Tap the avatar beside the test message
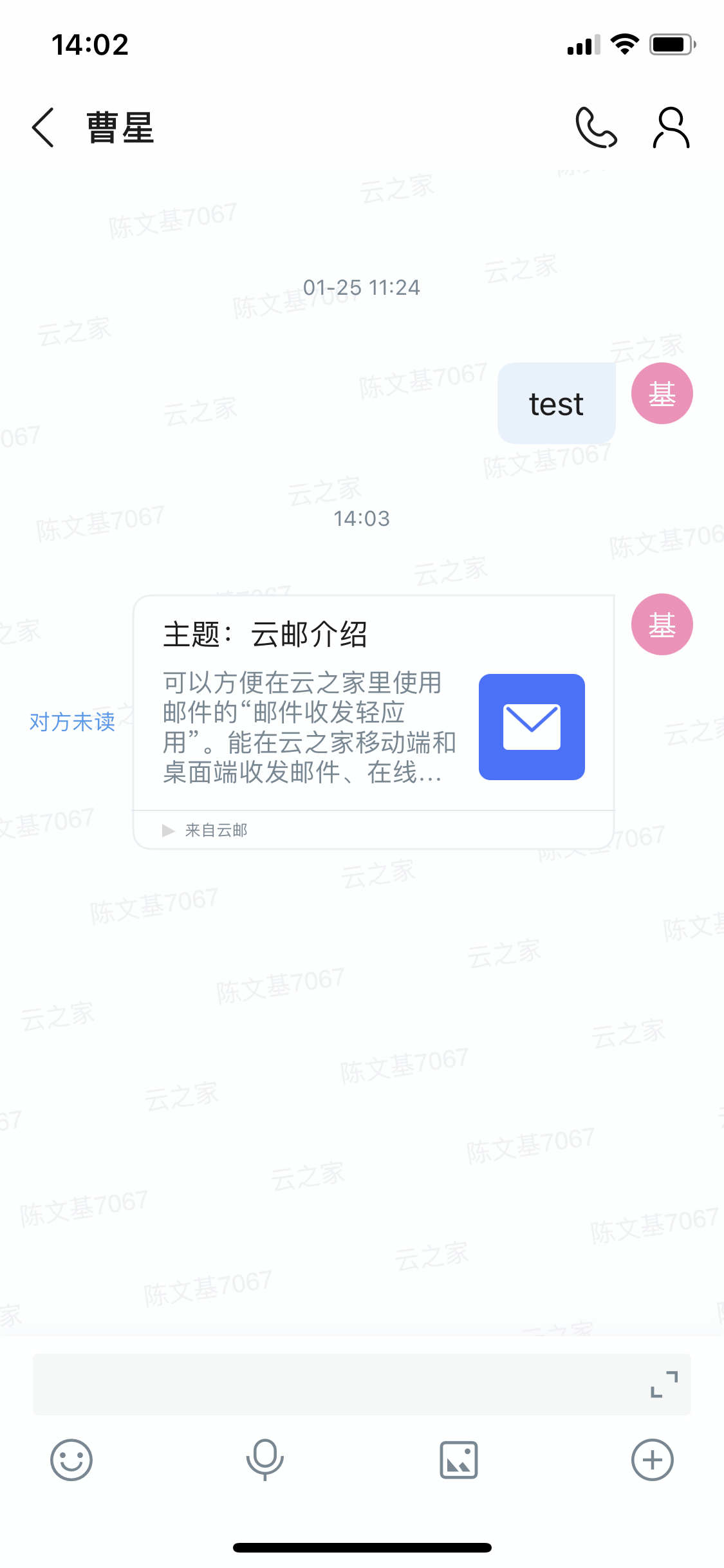The height and width of the screenshot is (1568, 724). [662, 393]
